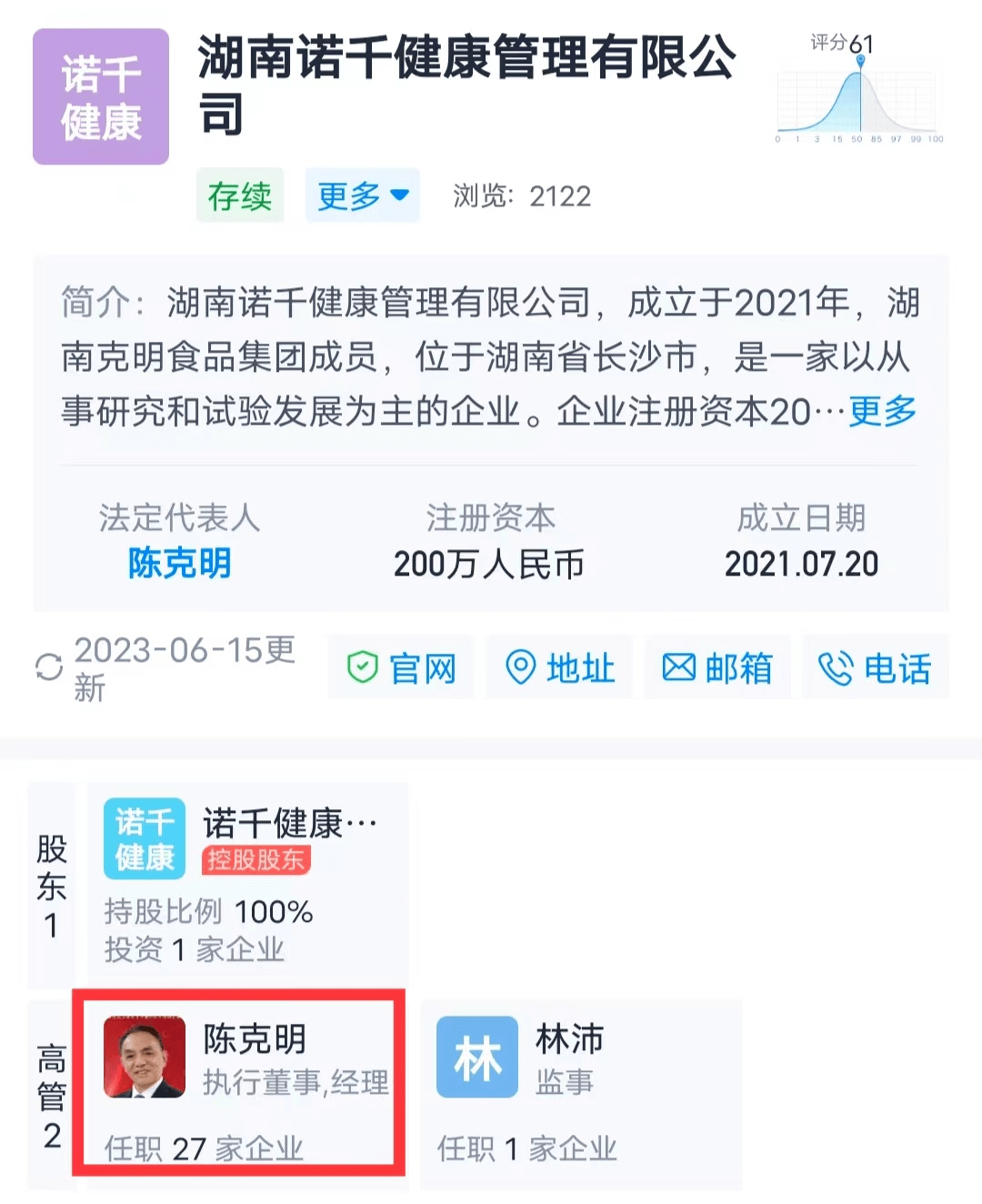This screenshot has height=1204, width=982.
Task: Refresh the company data update
Action: pos(49,667)
